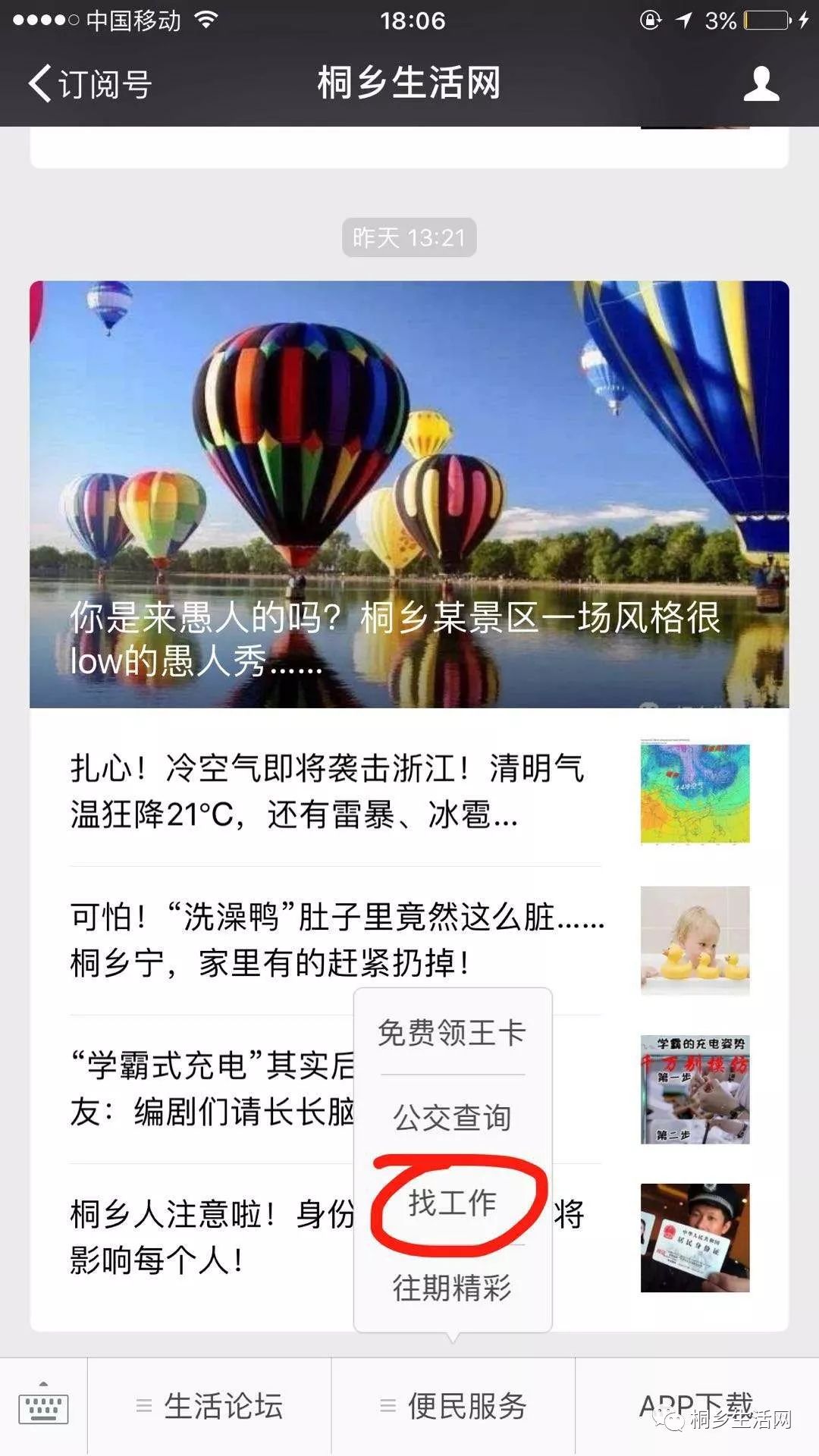Viewport: 819px width, 1456px height.
Task: Go back to 订阅号 list
Action: [x=90, y=83]
